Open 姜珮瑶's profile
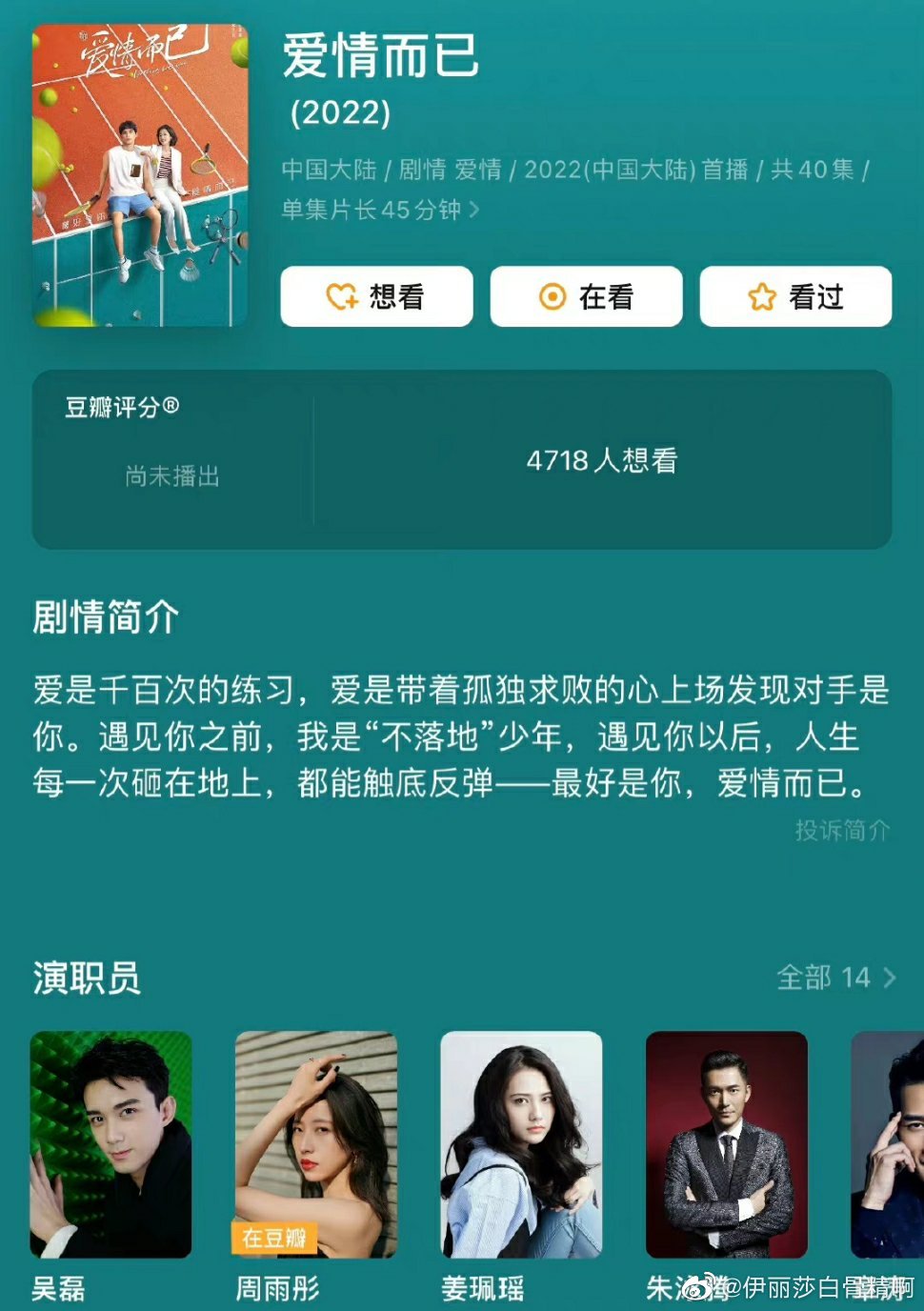This screenshot has height=1311, width=924. coord(521,1144)
